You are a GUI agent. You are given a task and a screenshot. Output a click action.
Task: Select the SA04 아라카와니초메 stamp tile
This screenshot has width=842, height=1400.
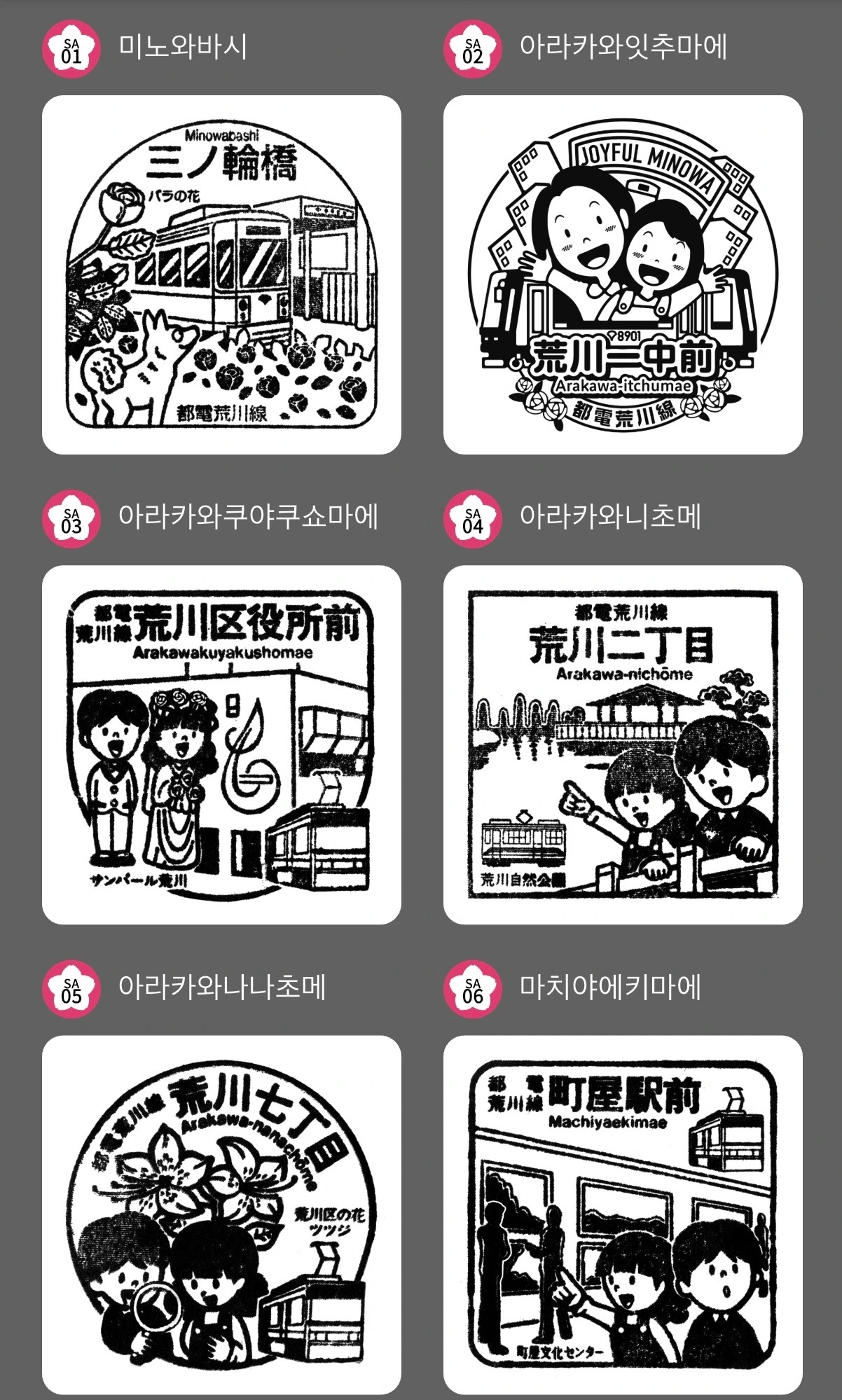[623, 744]
